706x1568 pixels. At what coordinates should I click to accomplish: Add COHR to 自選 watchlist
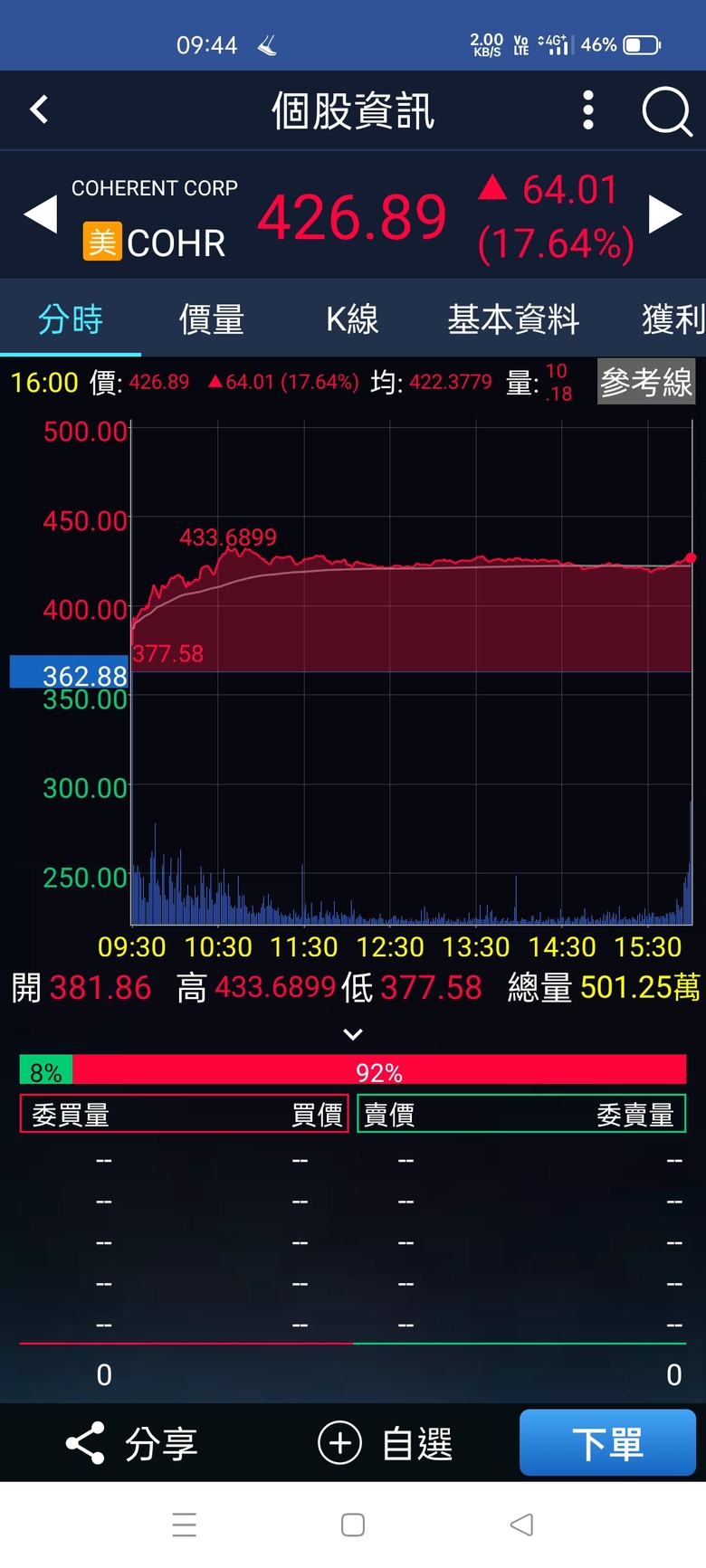pyautogui.click(x=386, y=1443)
